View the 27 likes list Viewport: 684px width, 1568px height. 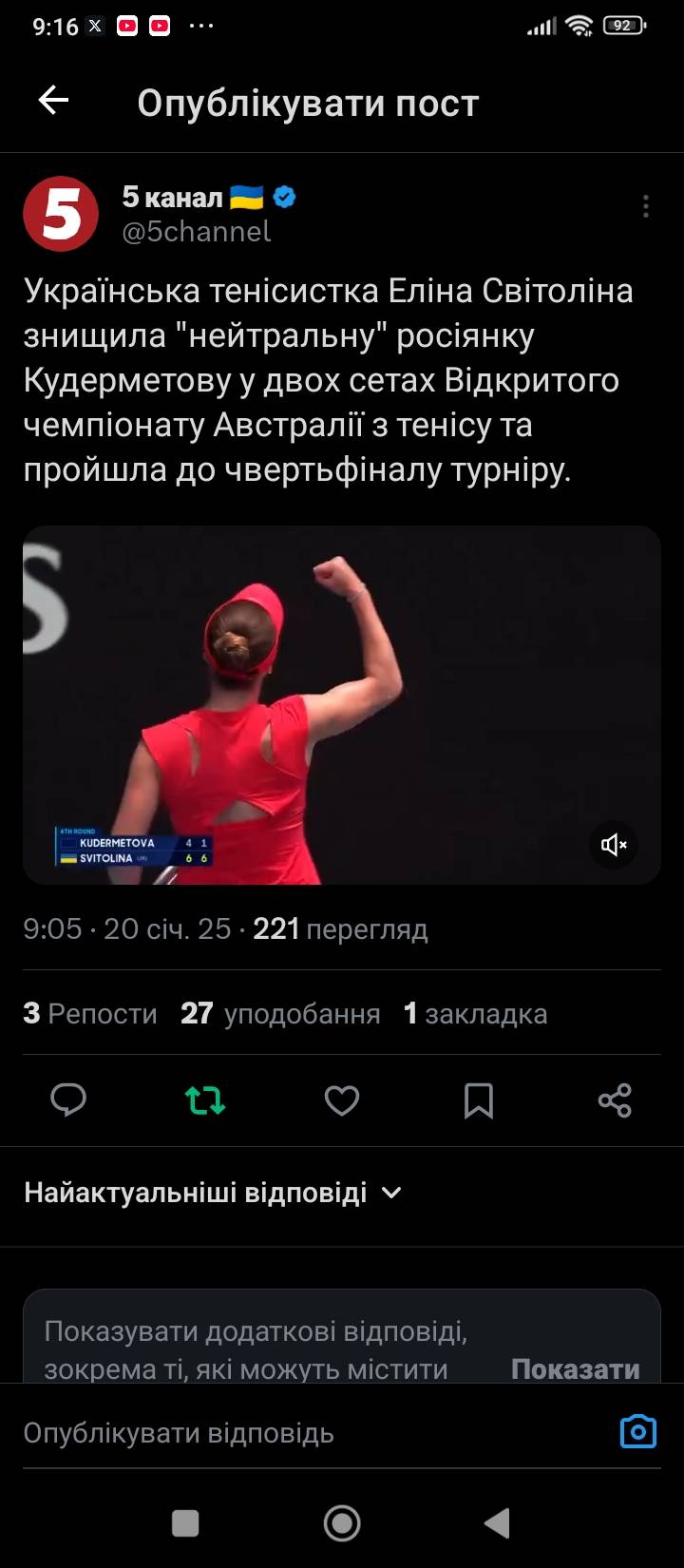tap(280, 1013)
